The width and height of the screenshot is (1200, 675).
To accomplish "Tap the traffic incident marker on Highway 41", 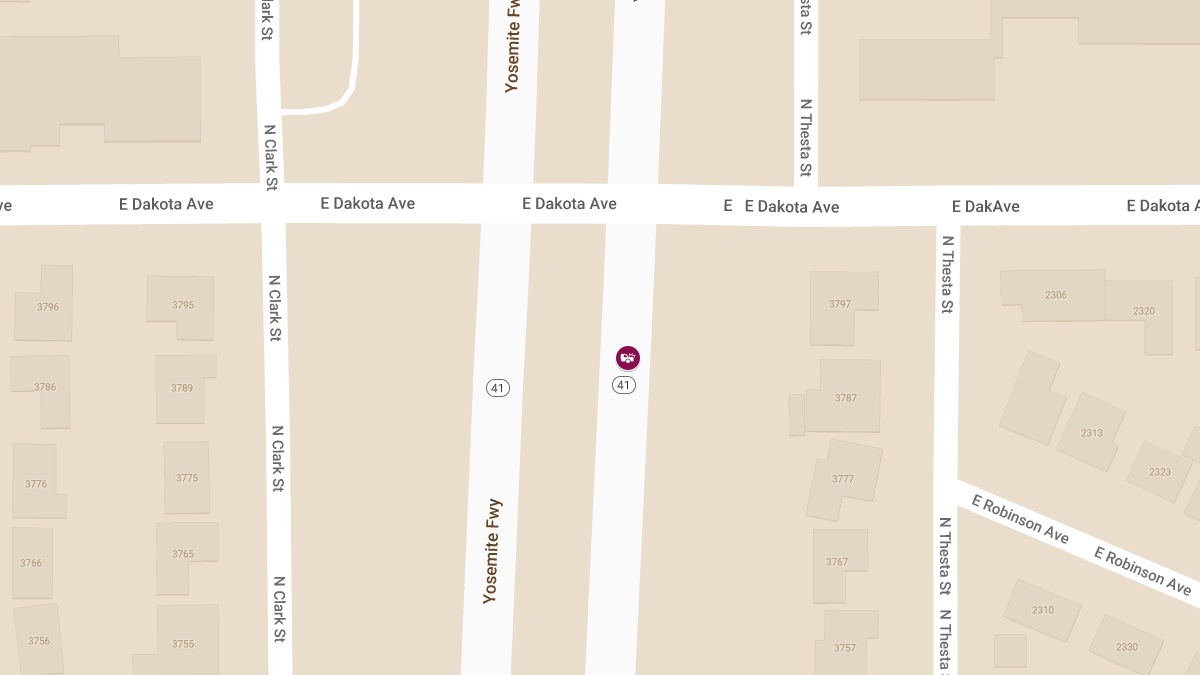I will [627, 358].
